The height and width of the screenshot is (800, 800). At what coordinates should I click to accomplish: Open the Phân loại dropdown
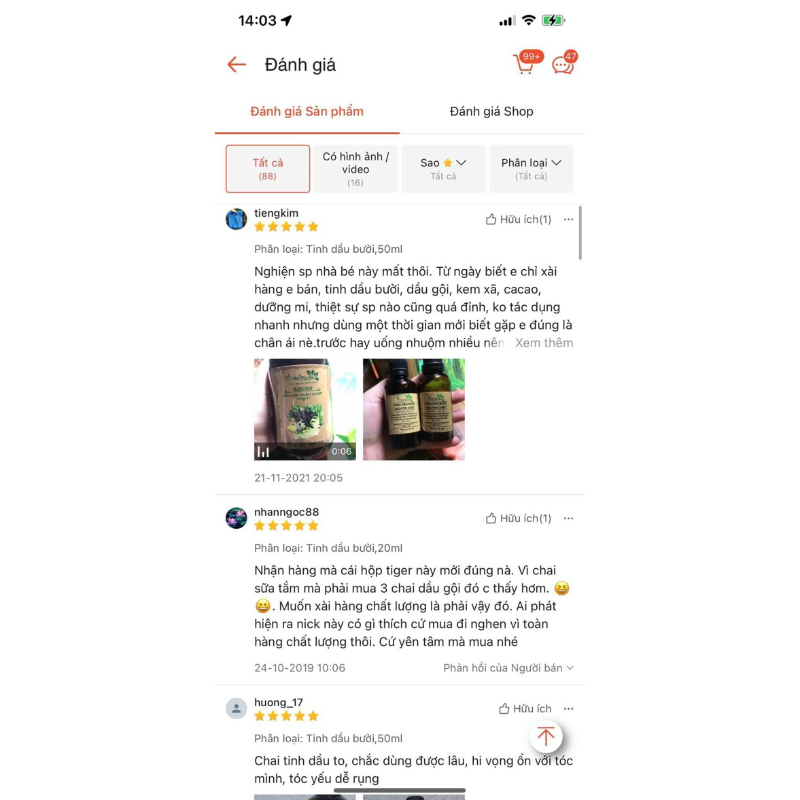point(531,169)
